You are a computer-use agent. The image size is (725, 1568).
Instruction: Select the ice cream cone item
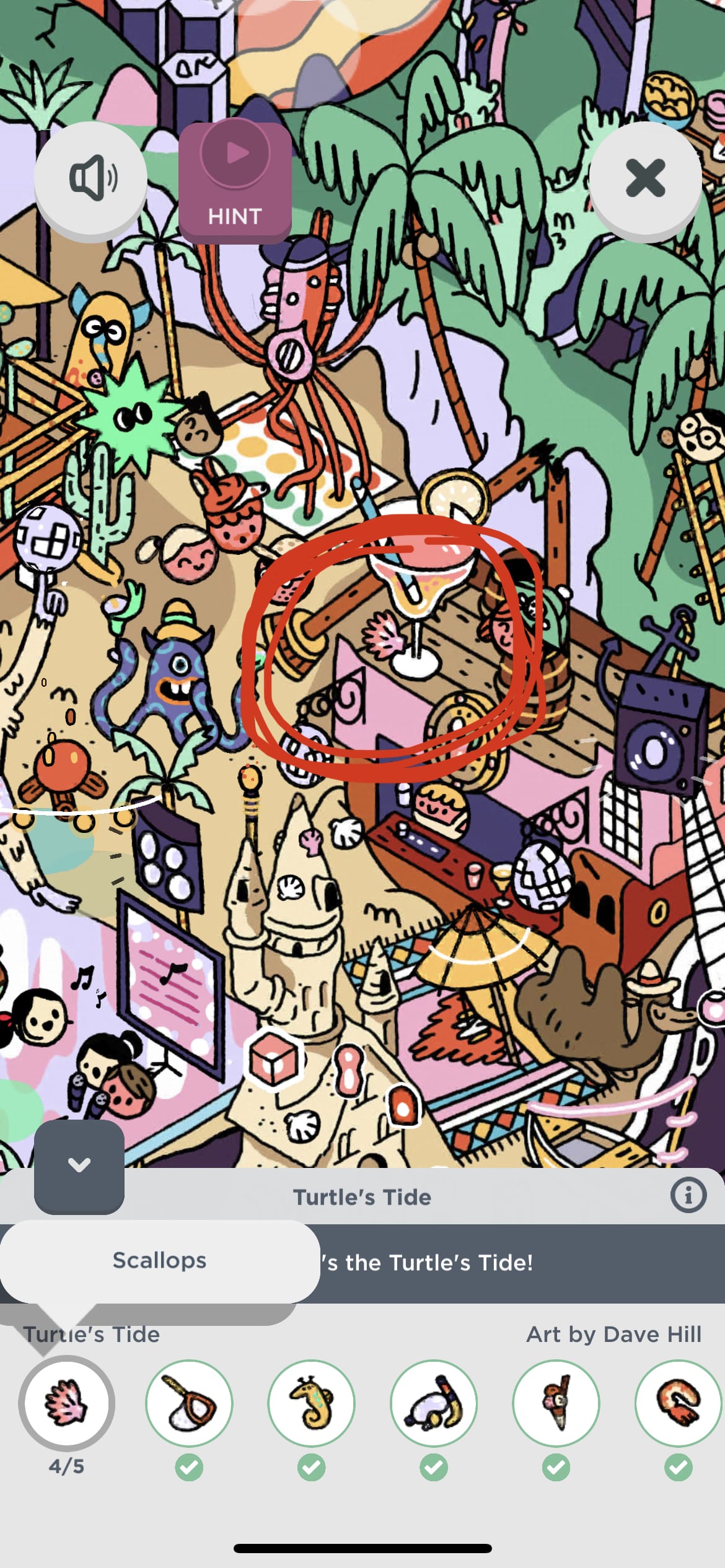coord(556,1403)
